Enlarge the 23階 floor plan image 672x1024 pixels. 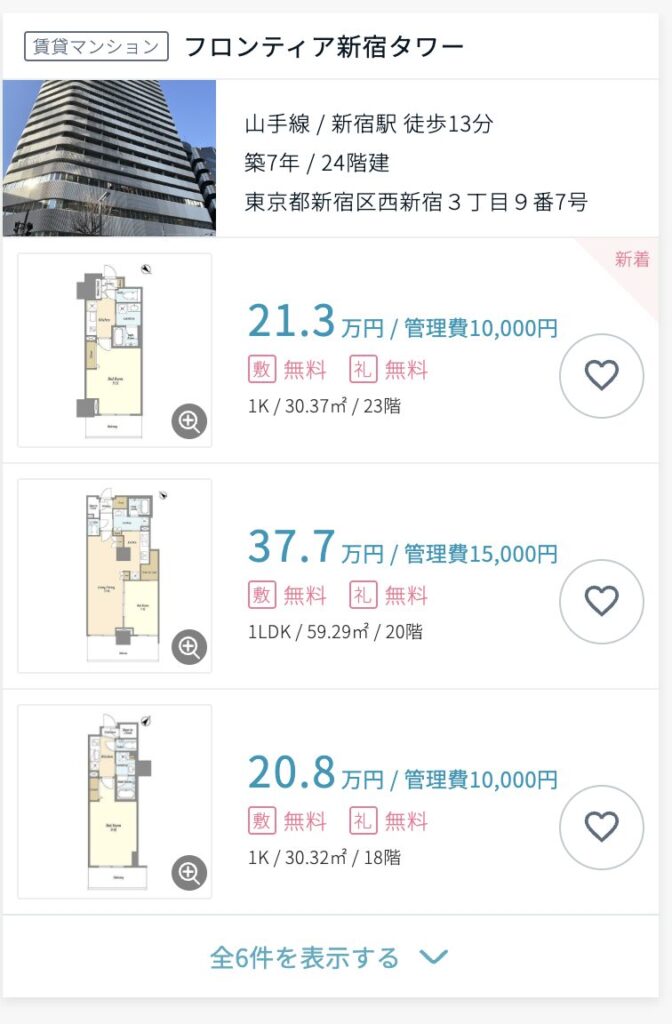[x=189, y=423]
